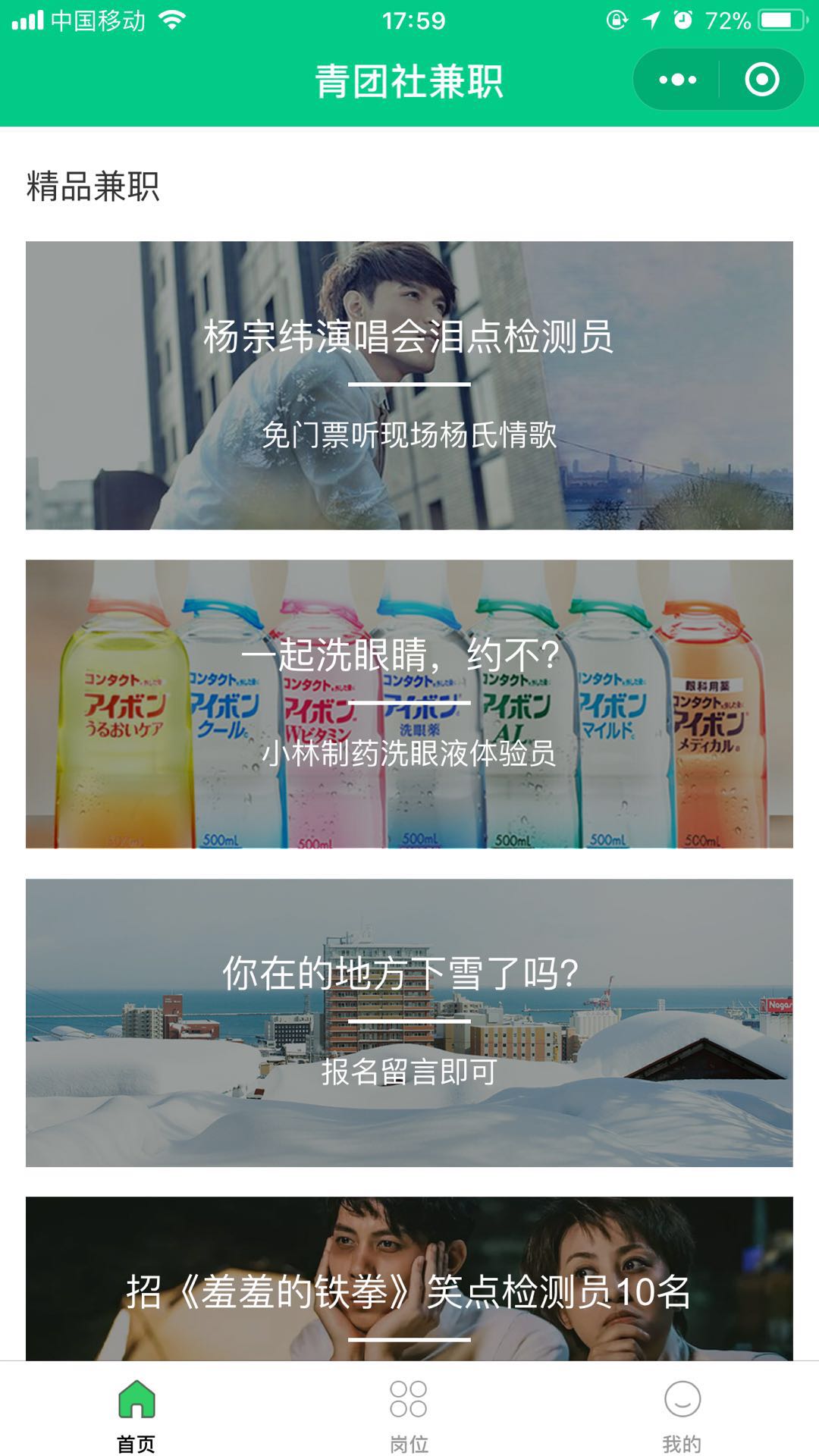The width and height of the screenshot is (819, 1456).
Task: Switch to the 岗位 tab
Action: [409, 1415]
